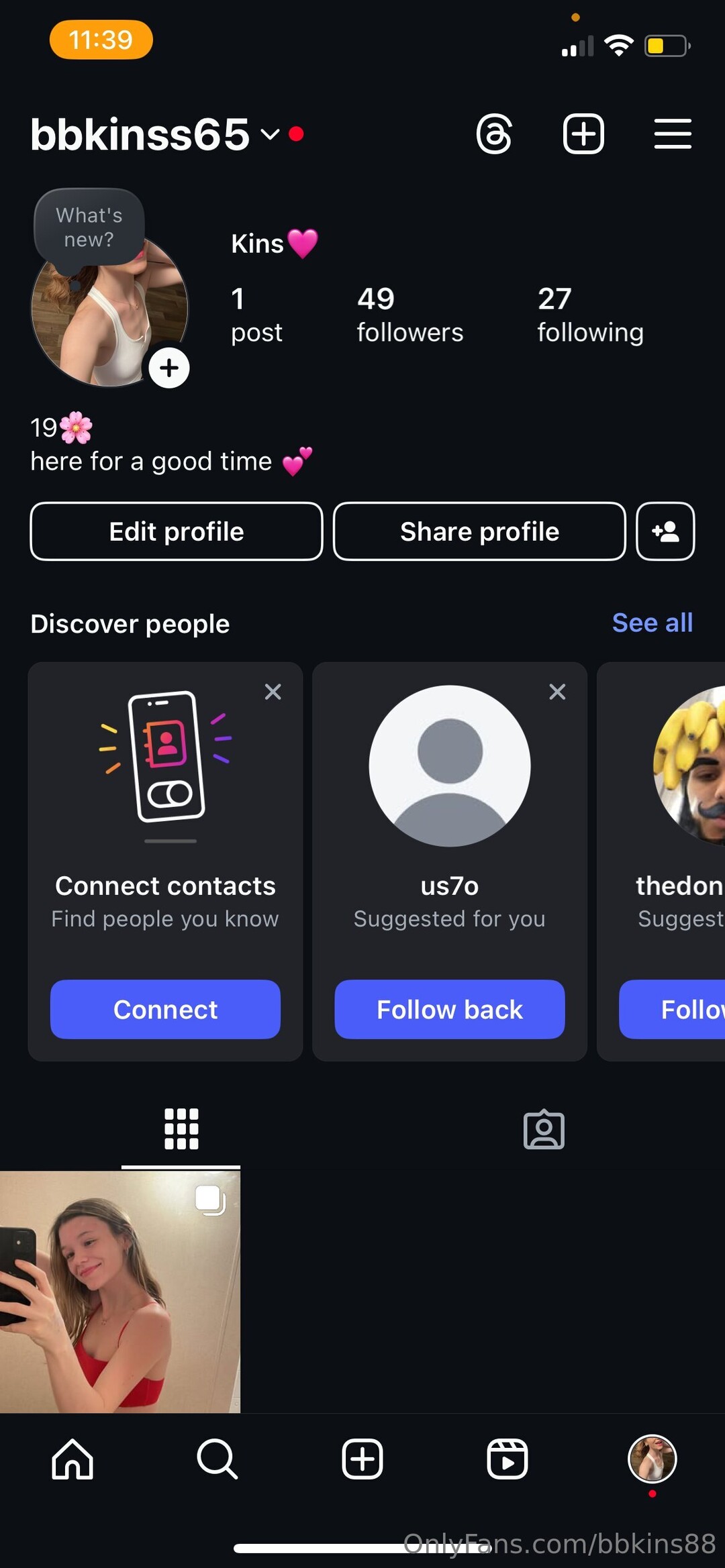Open the Reels tab
The image size is (725, 1568).
(x=507, y=1459)
